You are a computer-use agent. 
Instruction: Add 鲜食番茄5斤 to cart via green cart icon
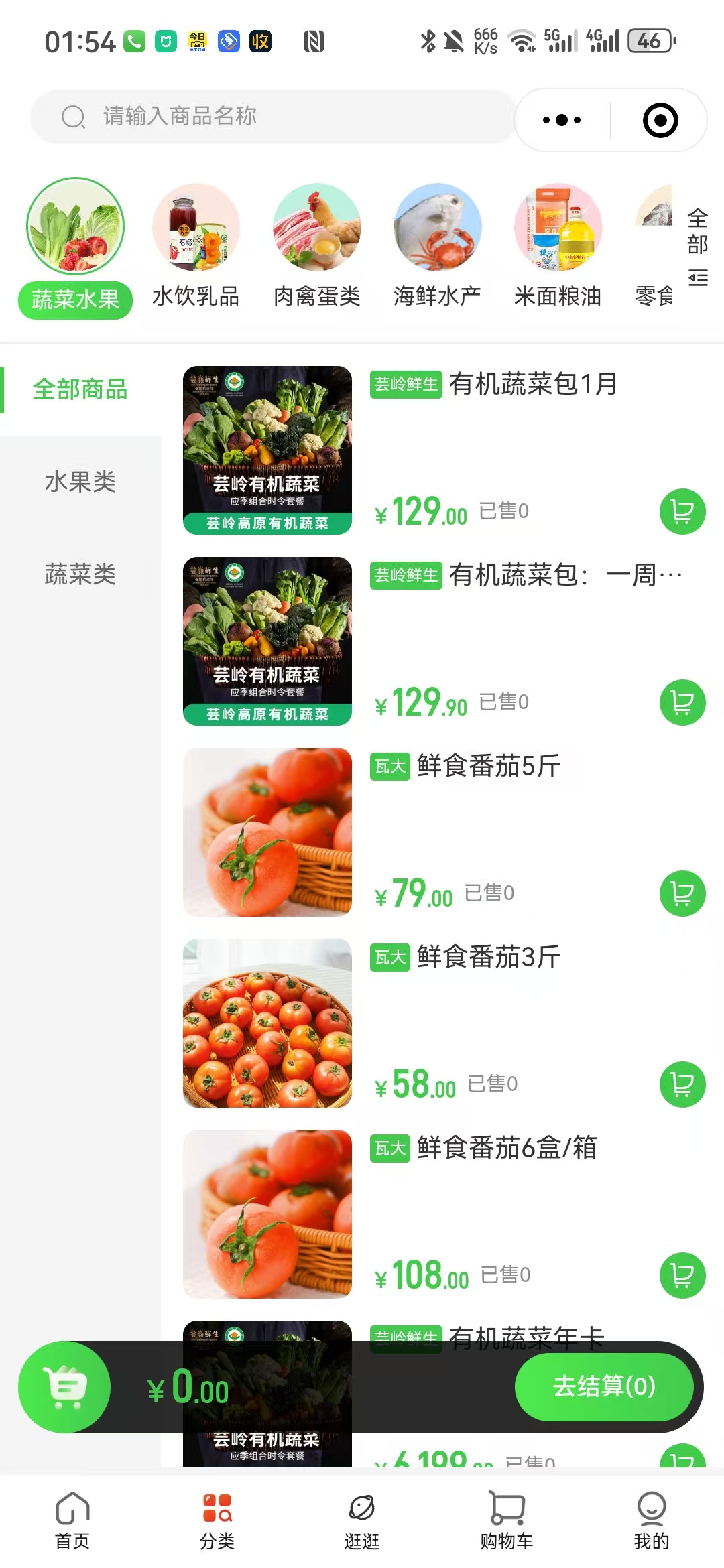click(682, 894)
